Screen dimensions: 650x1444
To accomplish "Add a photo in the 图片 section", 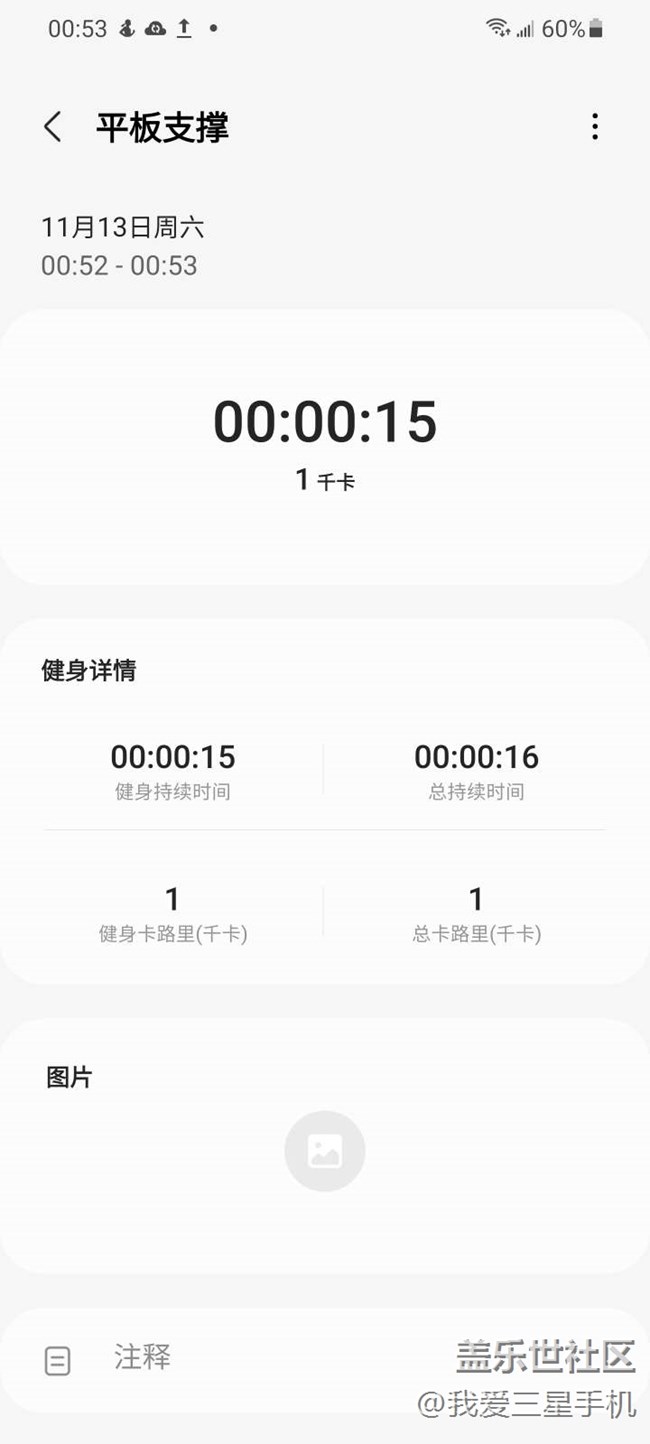I will [325, 1151].
